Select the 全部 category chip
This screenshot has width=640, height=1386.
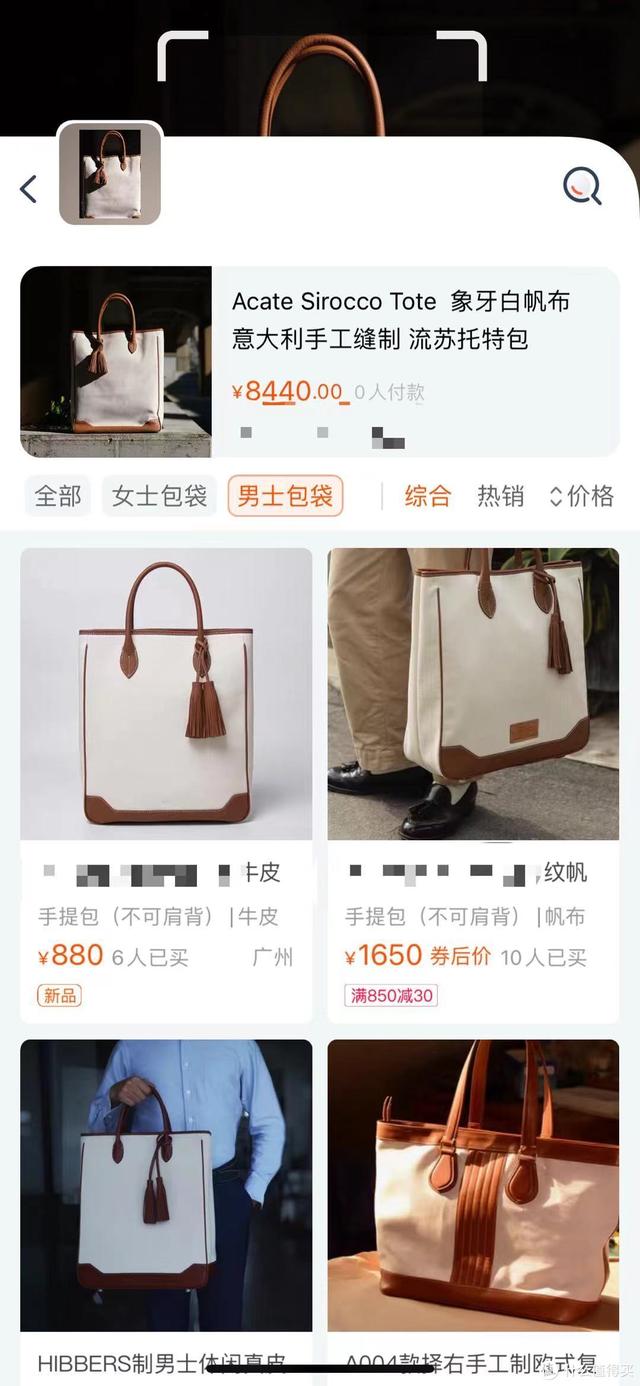tap(58, 496)
